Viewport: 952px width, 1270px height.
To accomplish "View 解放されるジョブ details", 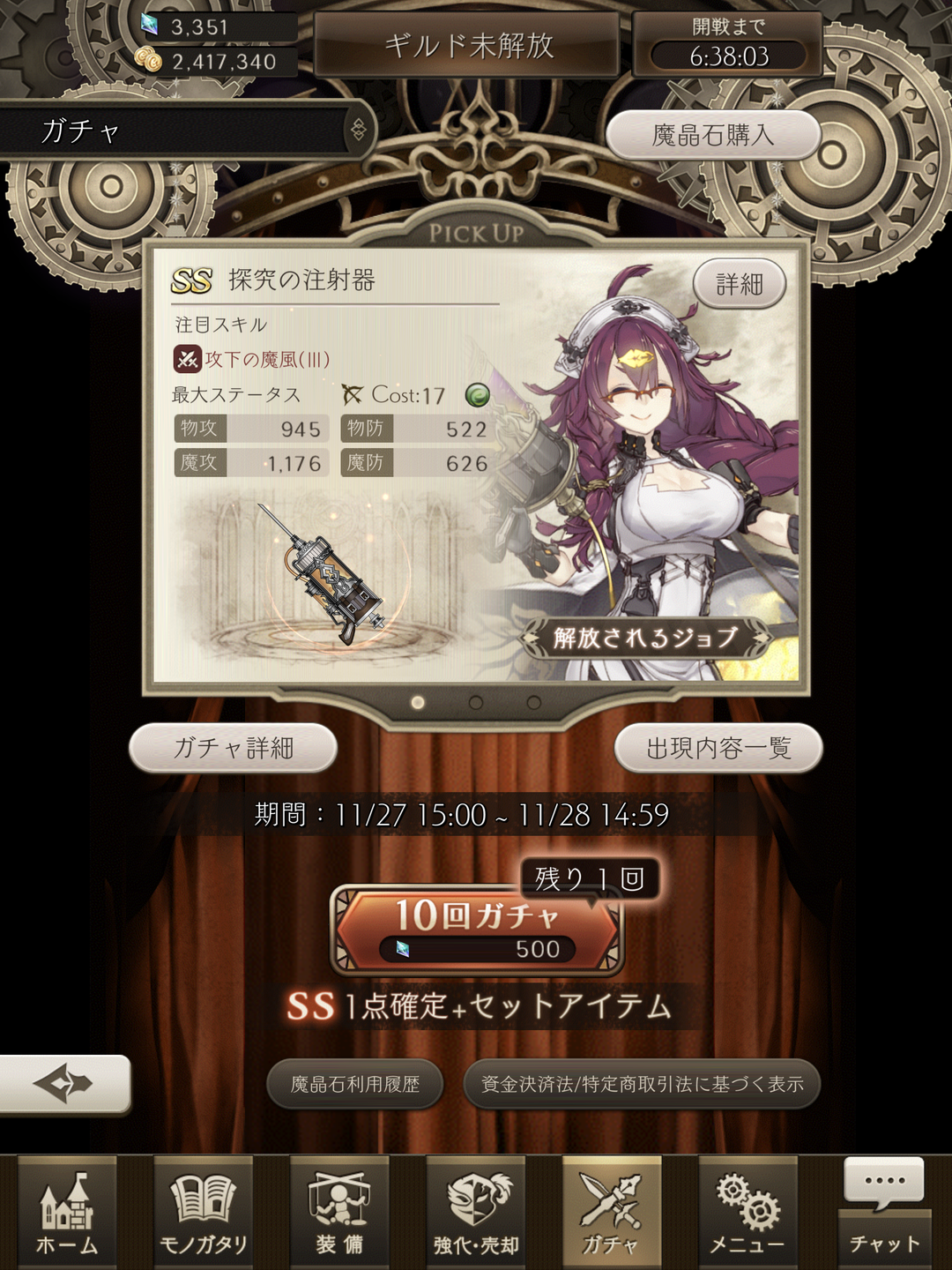I will tap(646, 638).
